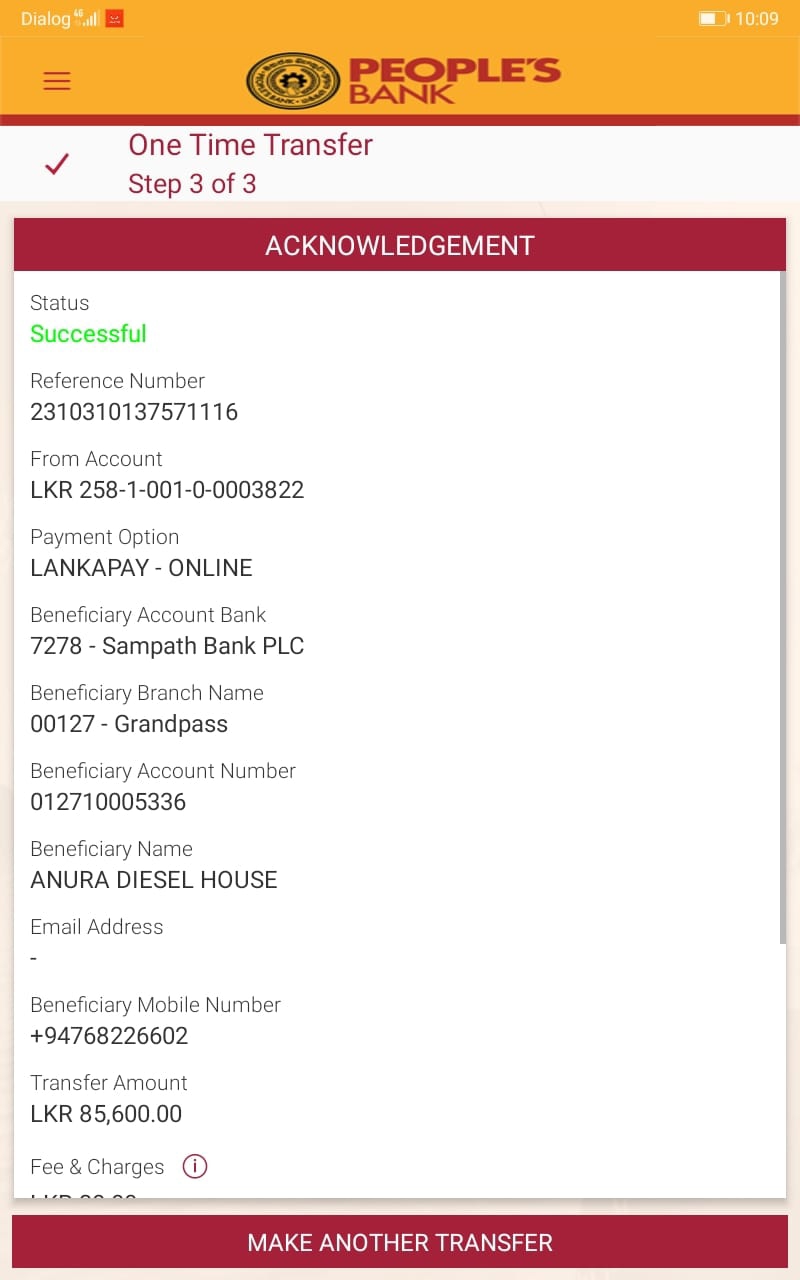Show Fee & Charges info details
Image resolution: width=800 pixels, height=1280 pixels.
click(x=195, y=1166)
